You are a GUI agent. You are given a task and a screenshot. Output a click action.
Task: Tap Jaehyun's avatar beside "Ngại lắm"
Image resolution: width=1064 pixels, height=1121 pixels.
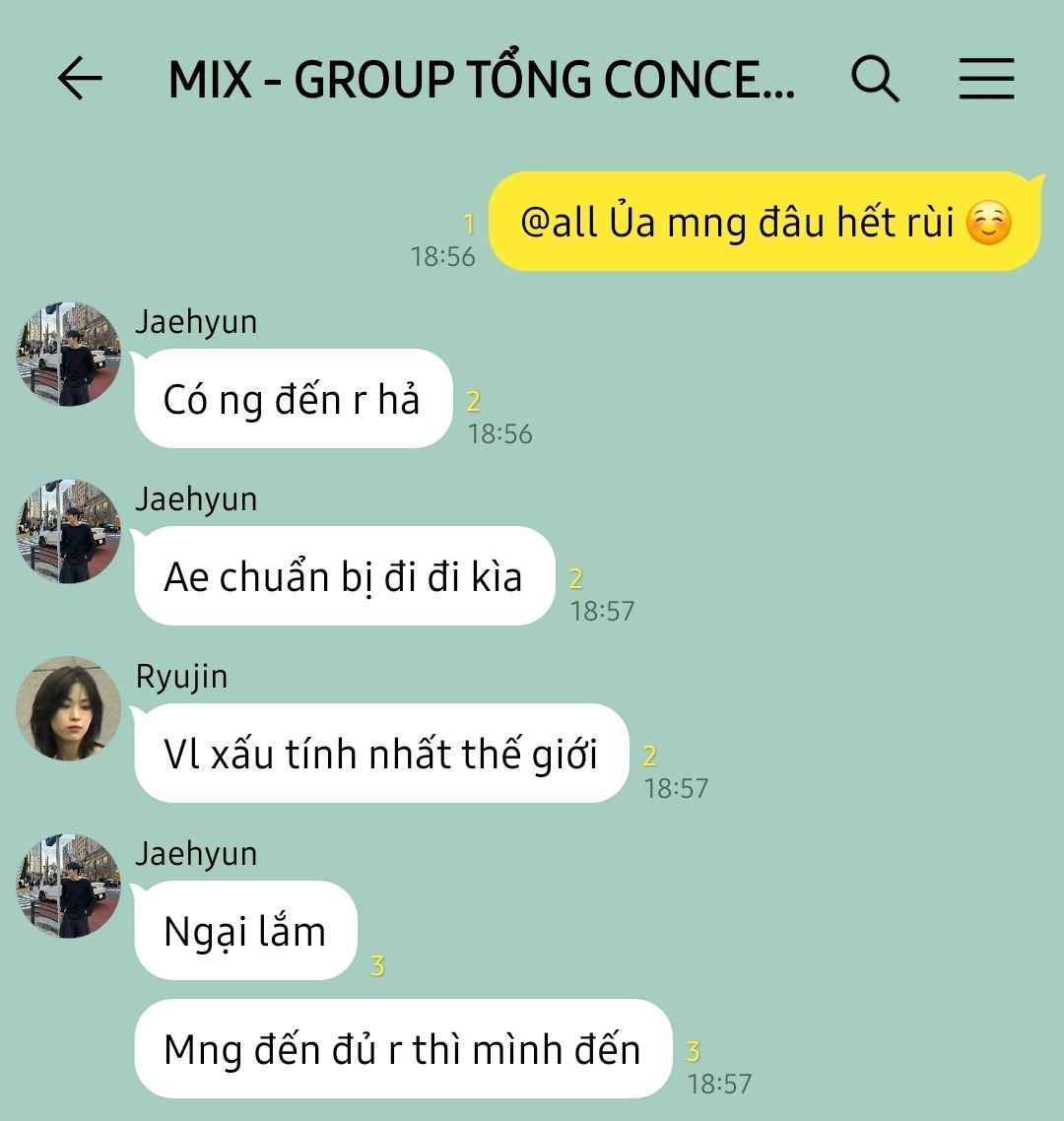[x=68, y=886]
